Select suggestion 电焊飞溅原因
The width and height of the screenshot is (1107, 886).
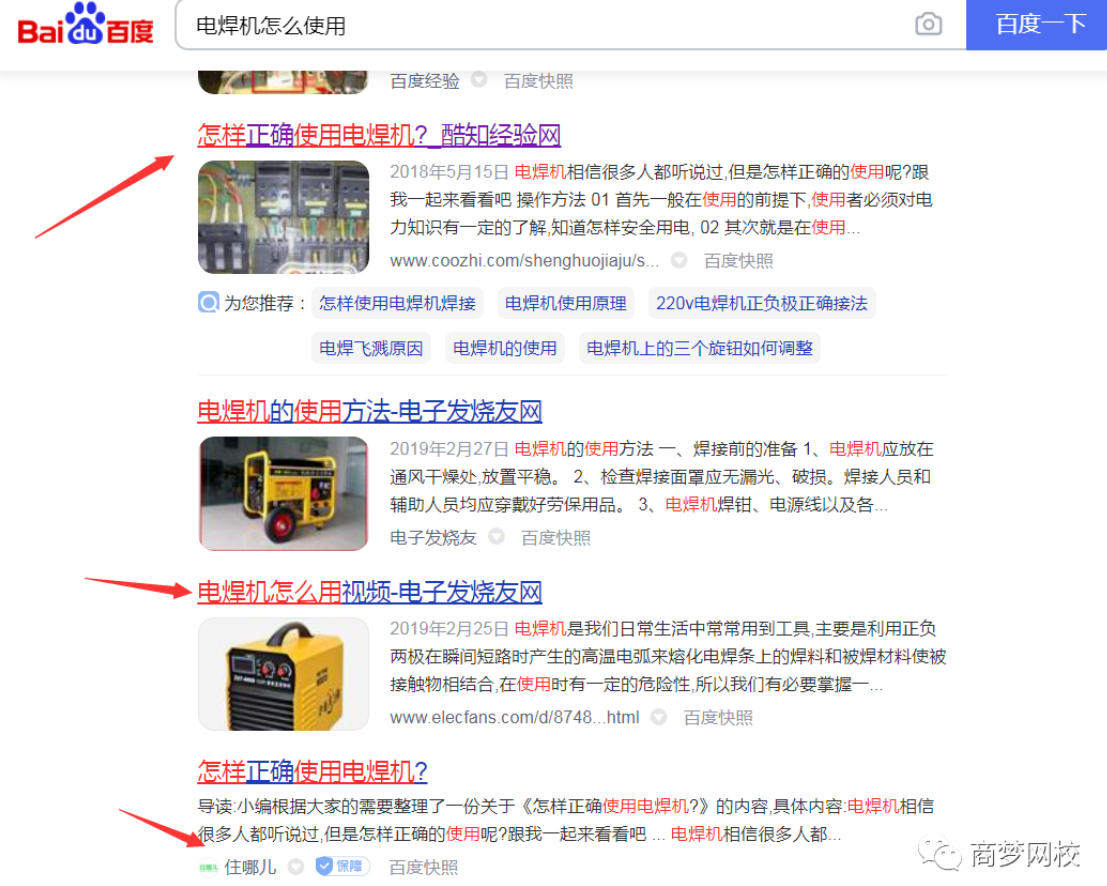[x=371, y=348]
